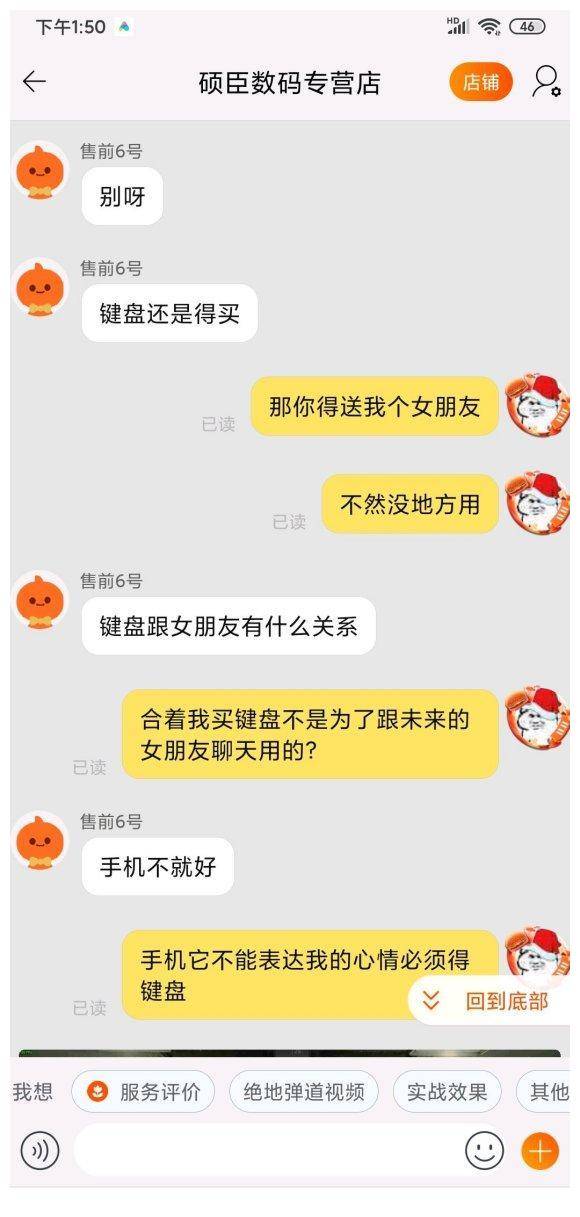Select the 实战效果 chip
580x1217 pixels.
[447, 1092]
